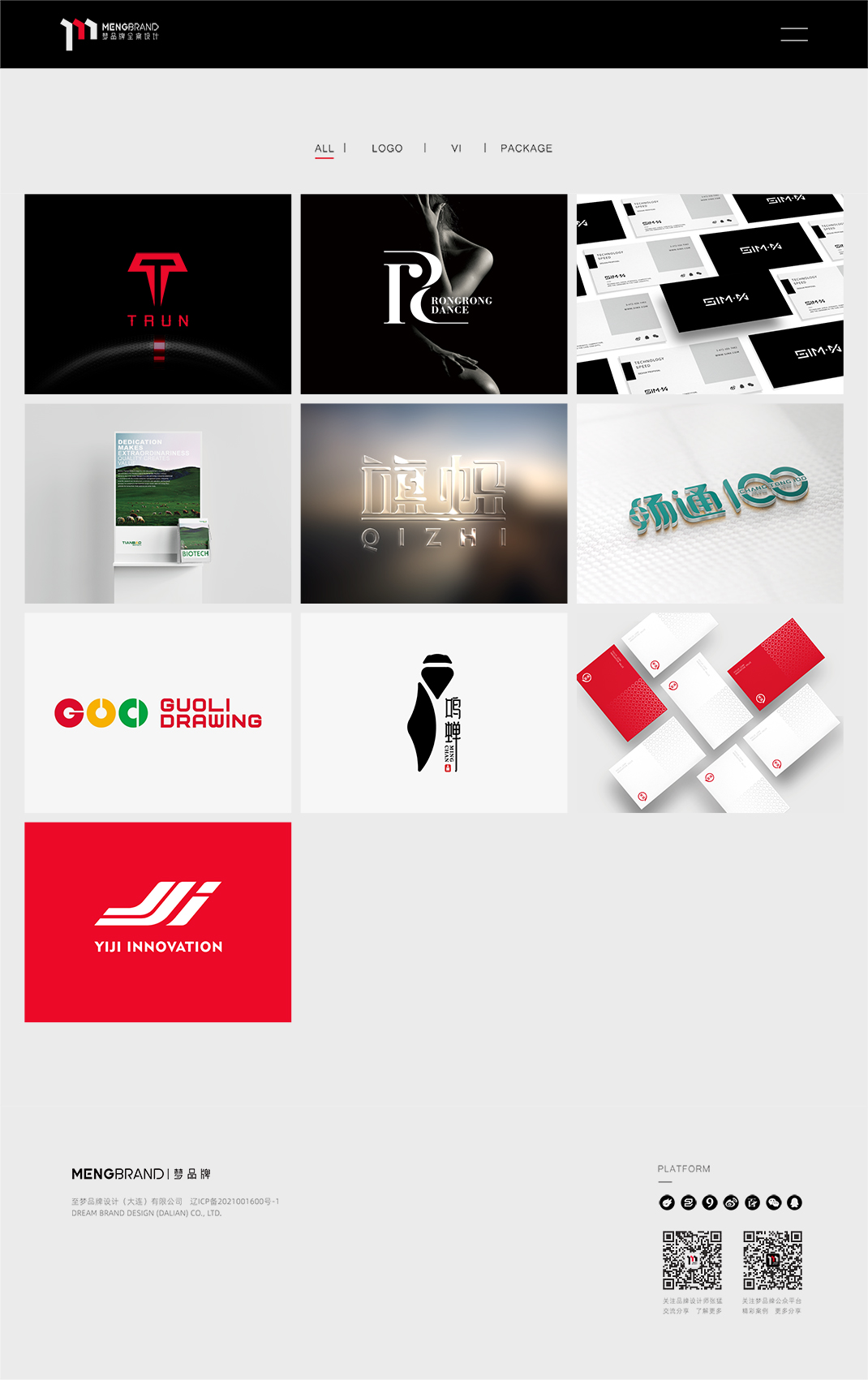View the SIM-X business cards project
Viewport: 868px width, 1380px height.
(710, 294)
